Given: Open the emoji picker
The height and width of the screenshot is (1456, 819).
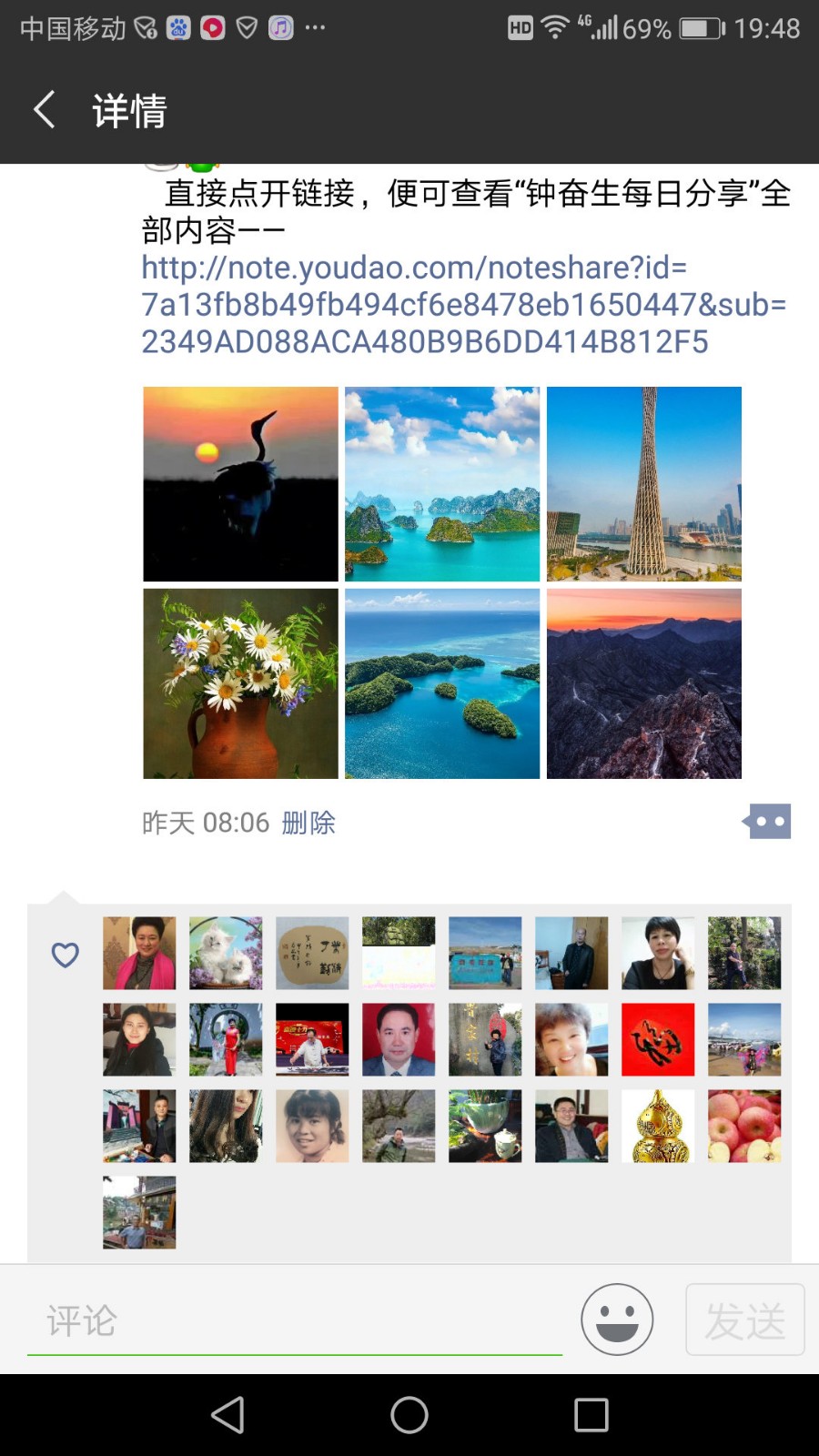Looking at the screenshot, I should coord(617,1319).
